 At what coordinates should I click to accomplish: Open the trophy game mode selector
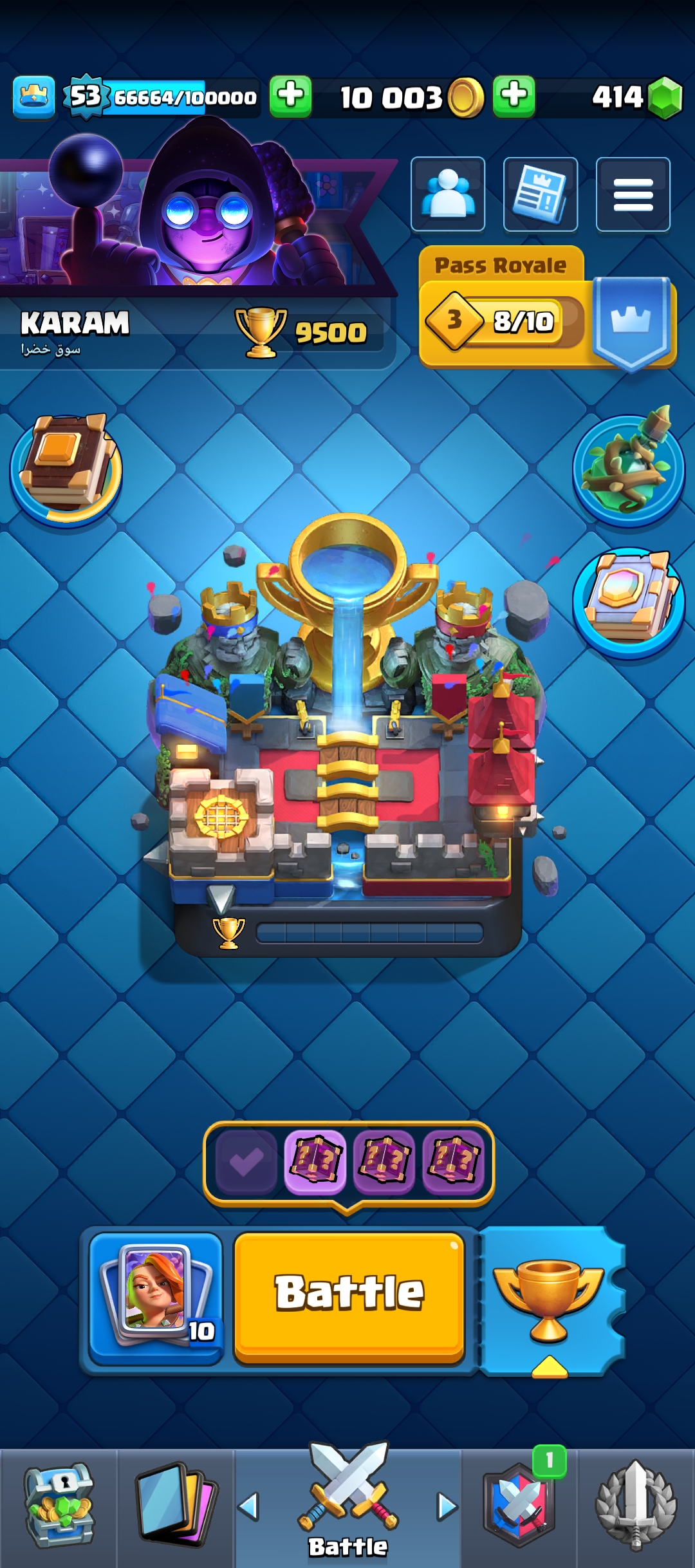click(548, 1300)
